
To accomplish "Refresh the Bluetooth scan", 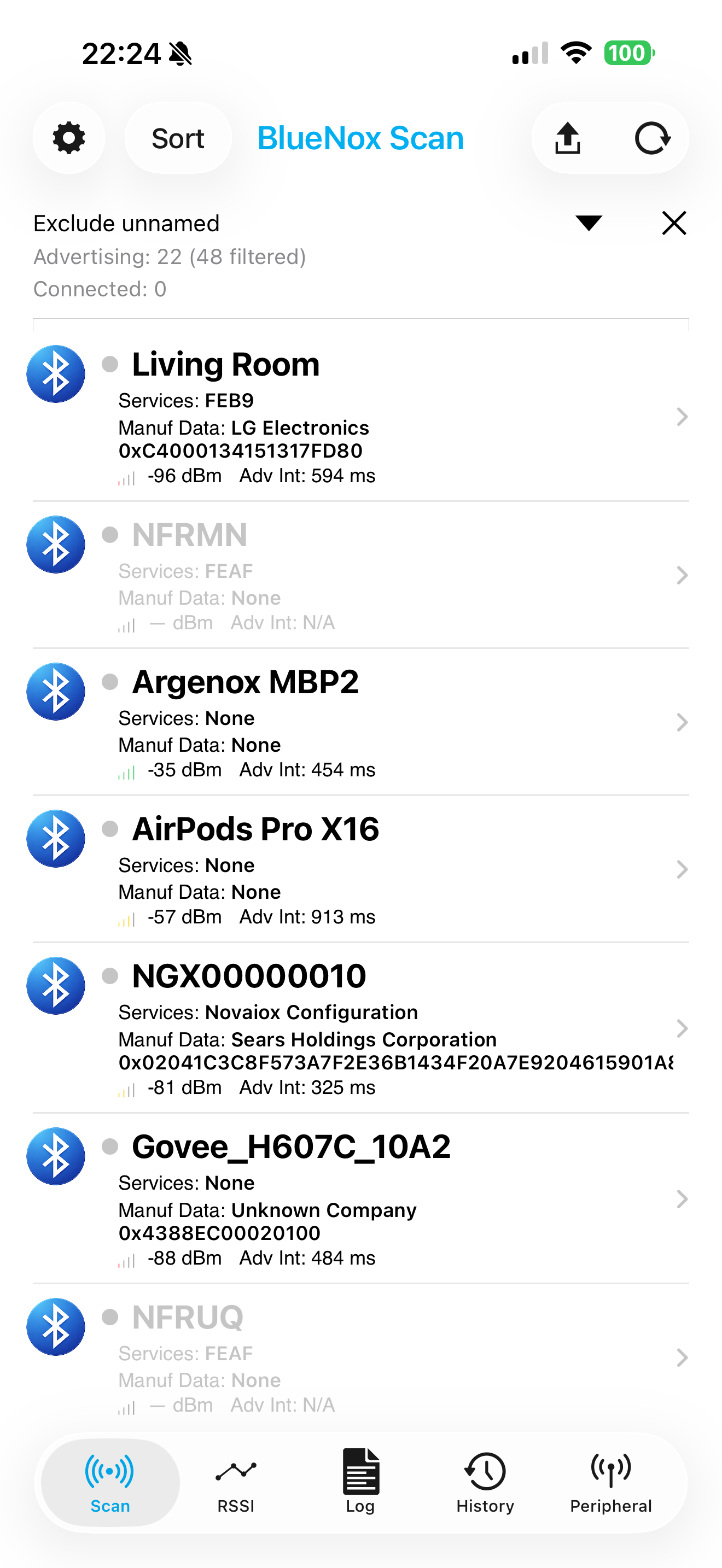I will click(x=652, y=138).
